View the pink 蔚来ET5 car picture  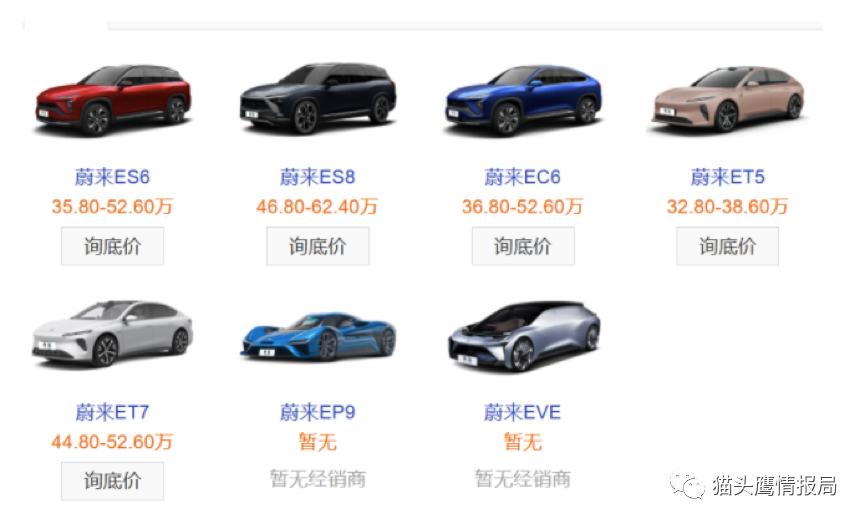pos(727,100)
